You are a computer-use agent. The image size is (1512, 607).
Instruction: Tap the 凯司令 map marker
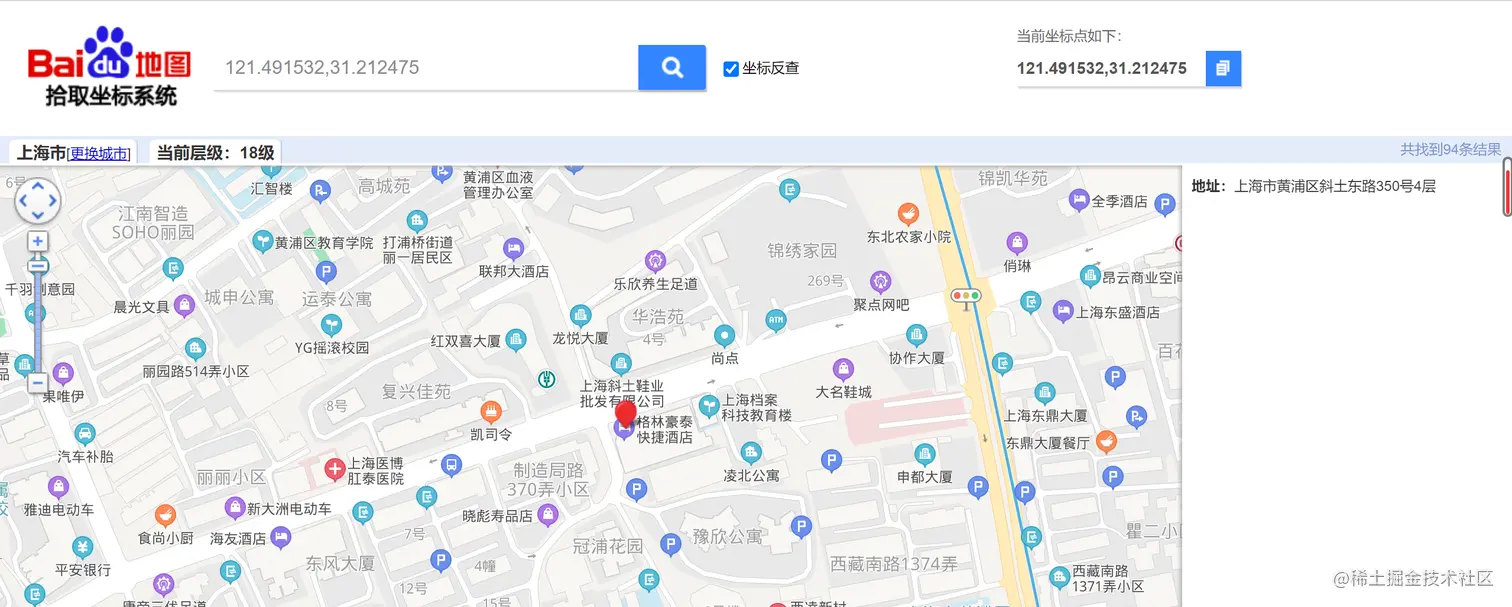tap(491, 411)
